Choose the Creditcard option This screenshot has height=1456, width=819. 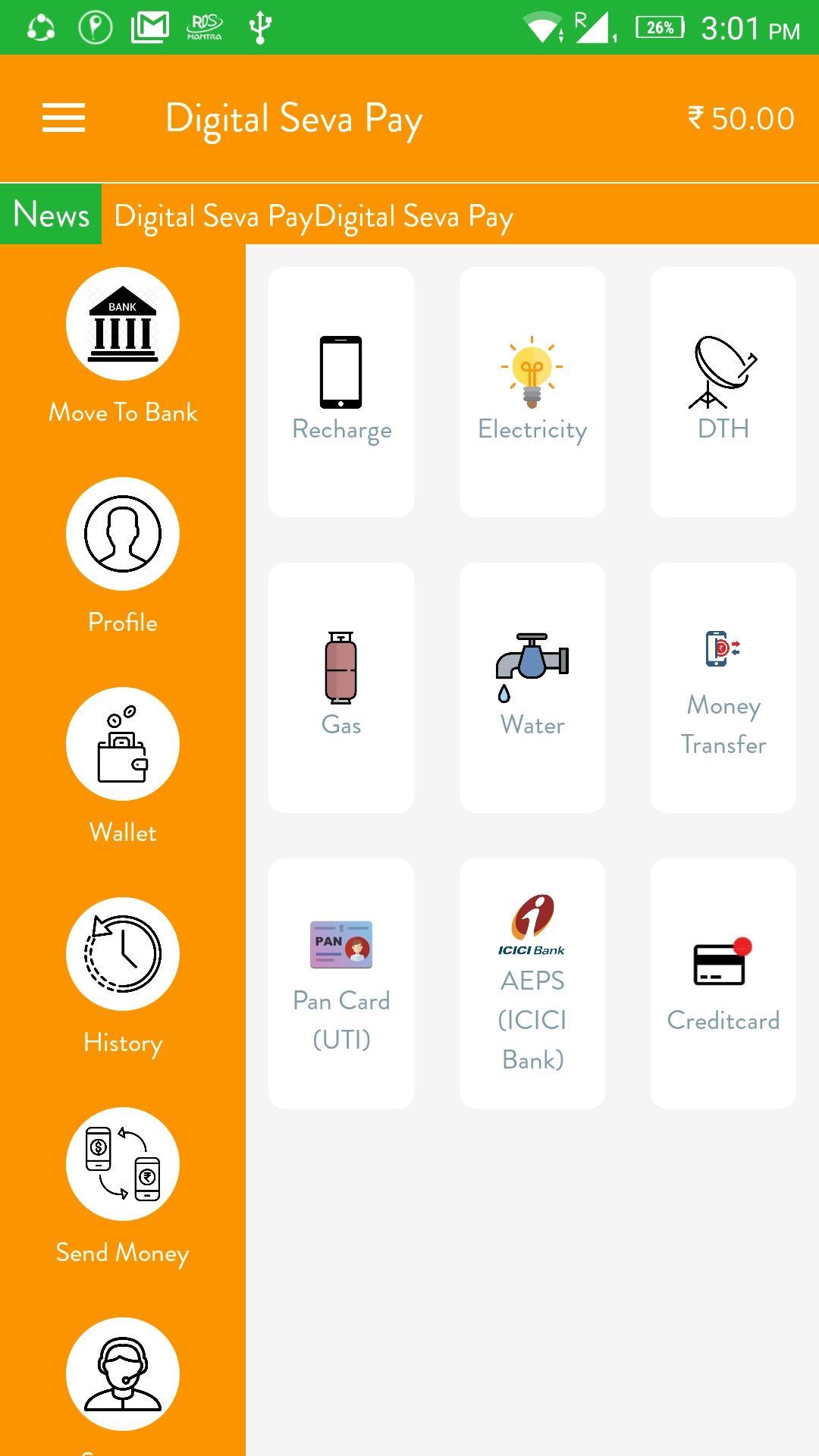coord(723,984)
